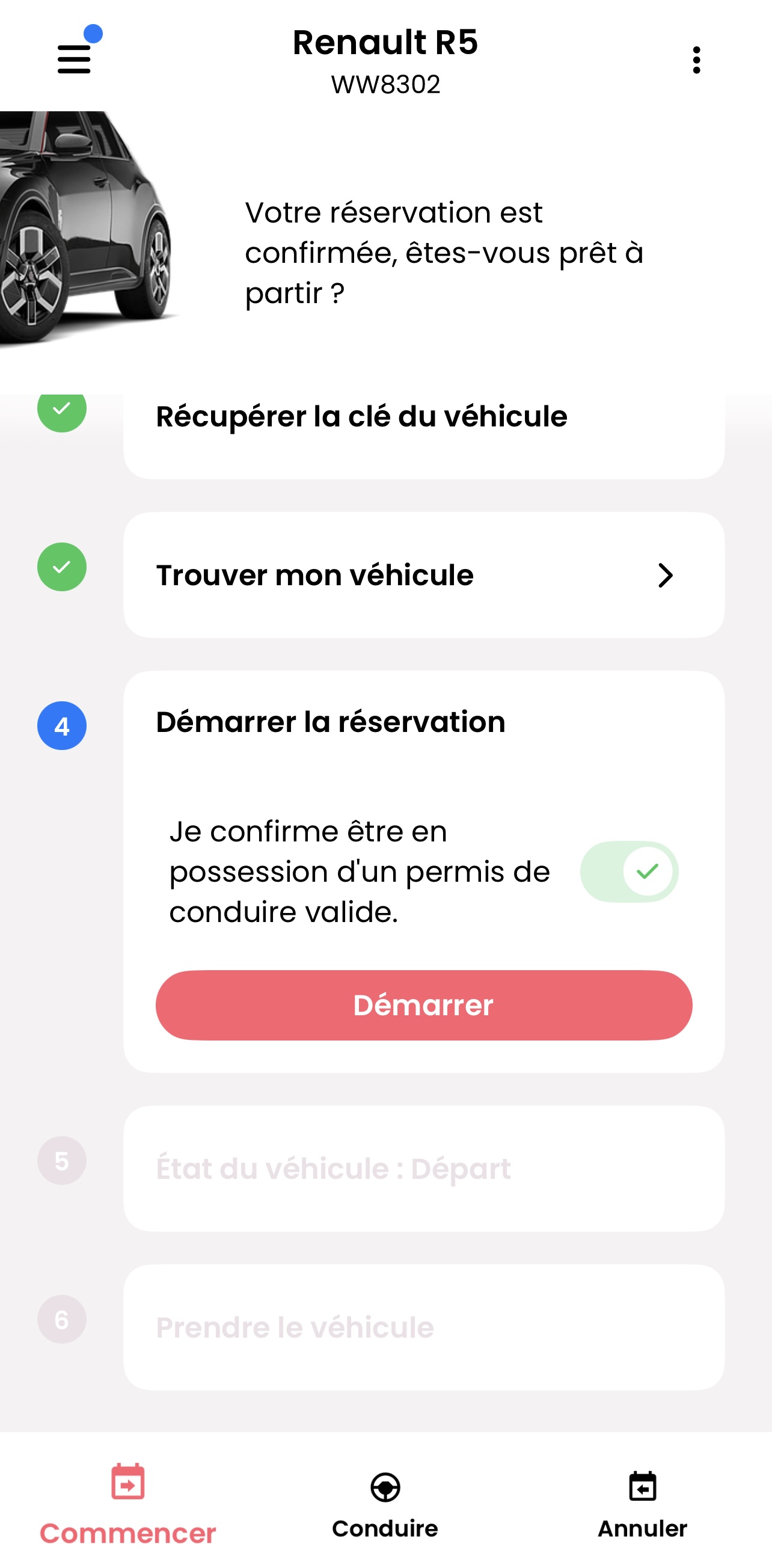Open the hamburger drawer menu
The image size is (772, 1568).
(x=74, y=60)
